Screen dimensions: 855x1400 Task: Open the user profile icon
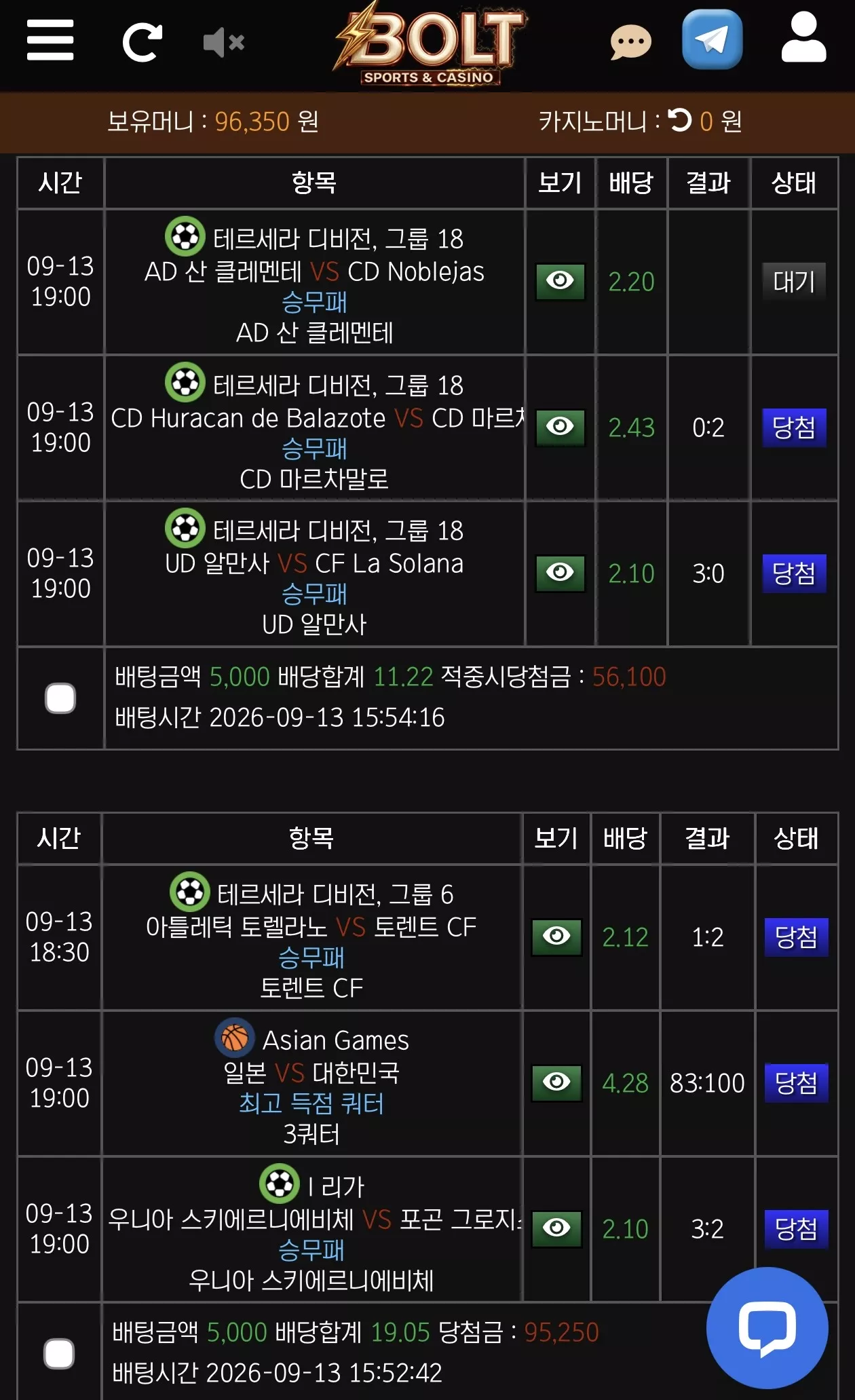(x=803, y=38)
